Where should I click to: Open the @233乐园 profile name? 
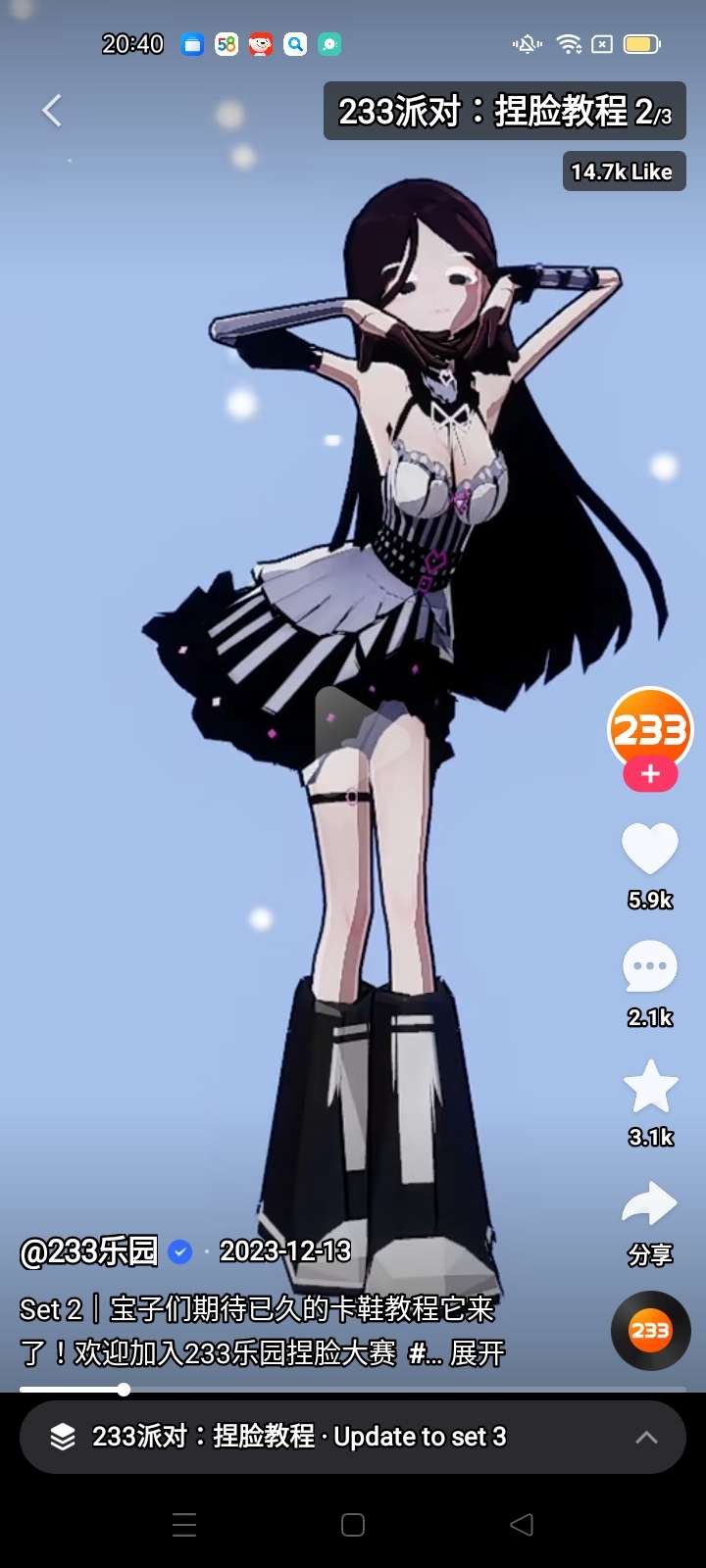pos(89,1251)
